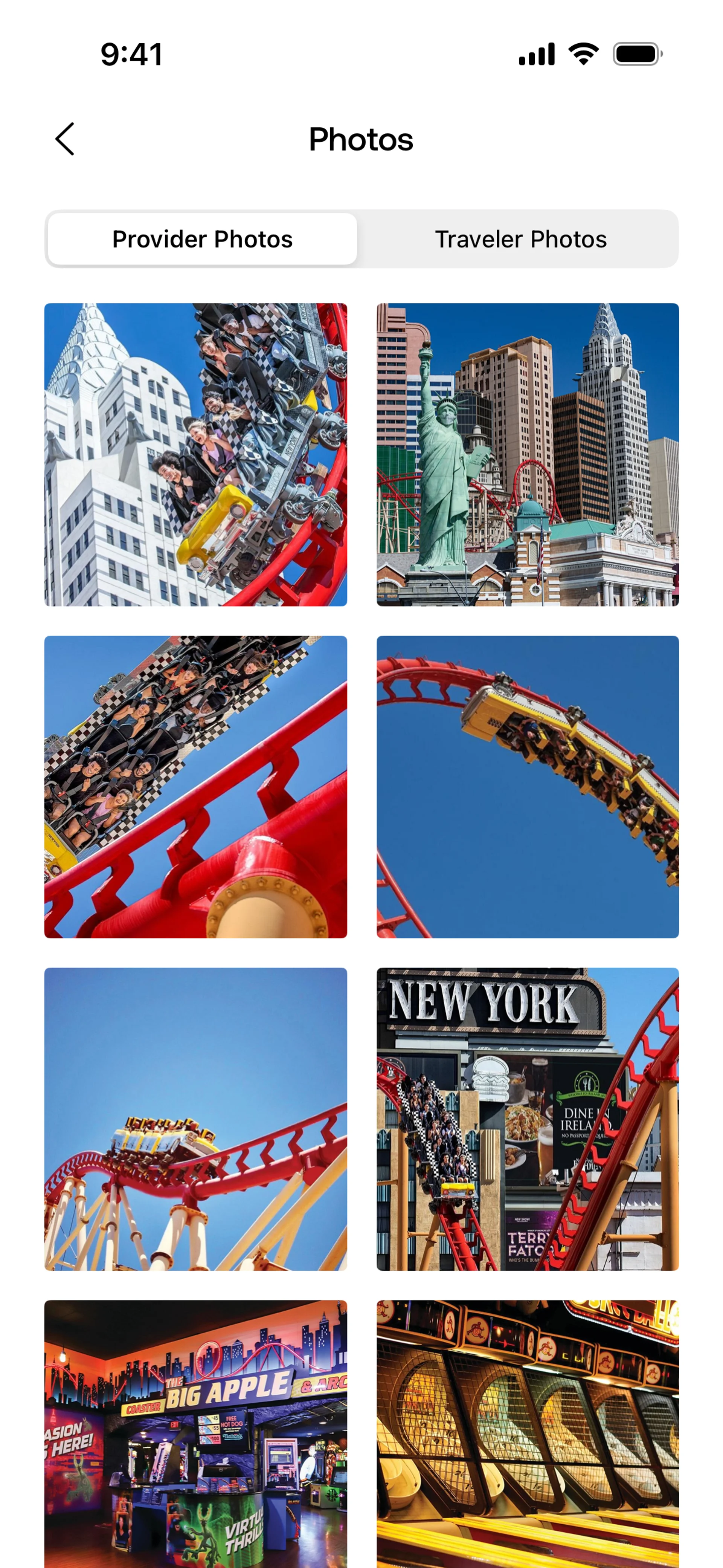Open photo of coaster on red and yellow supports
This screenshot has height=1568, width=723.
tap(195, 1119)
